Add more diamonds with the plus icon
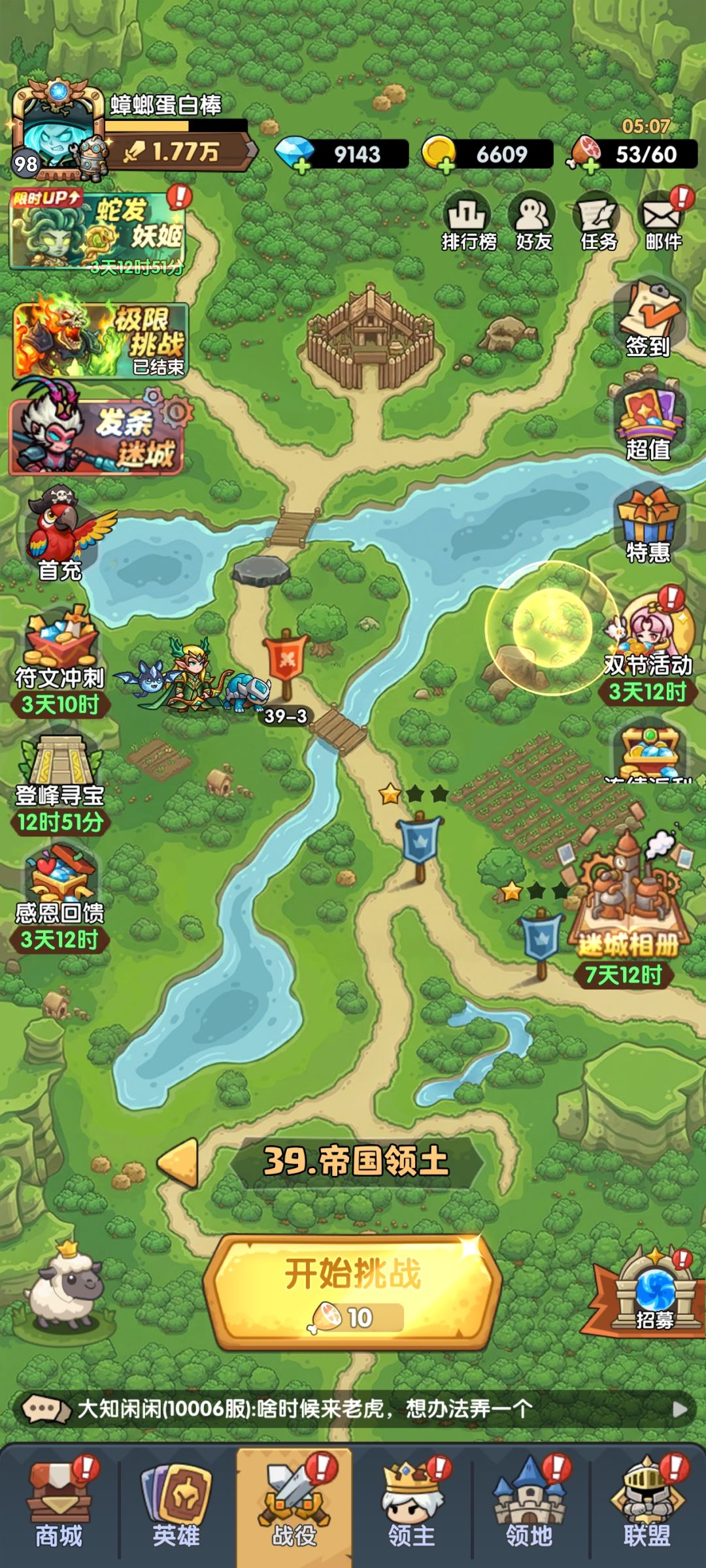This screenshot has width=706, height=1568. pos(302,167)
